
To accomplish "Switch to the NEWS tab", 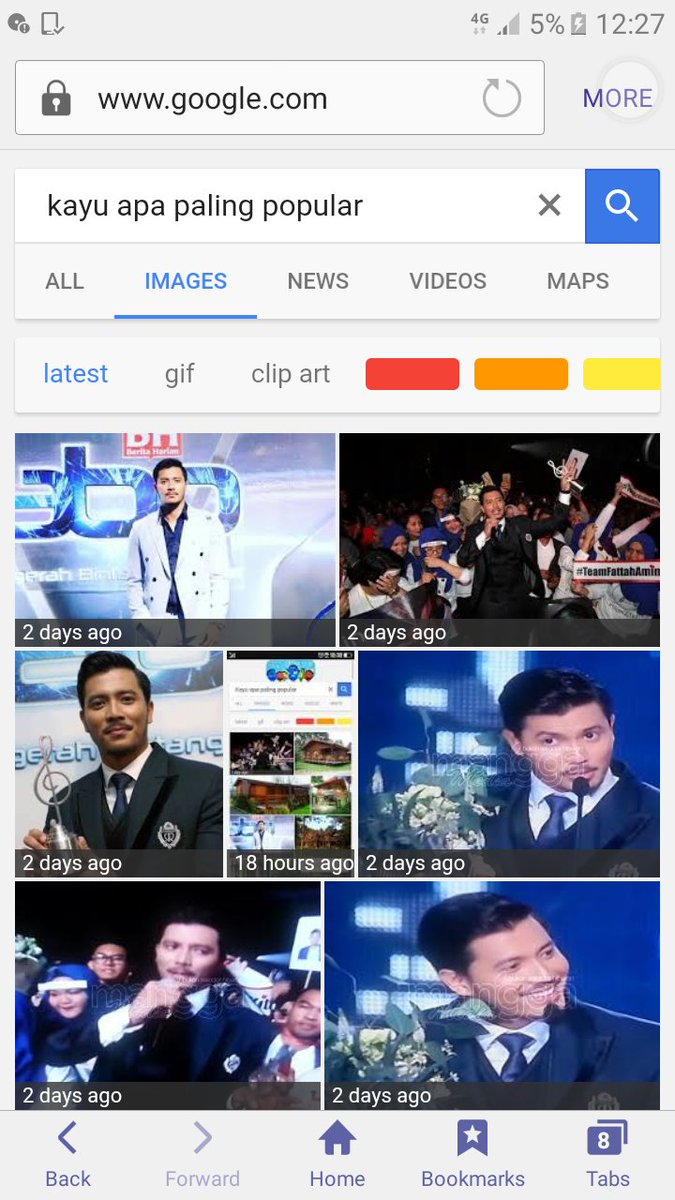I will 318,281.
